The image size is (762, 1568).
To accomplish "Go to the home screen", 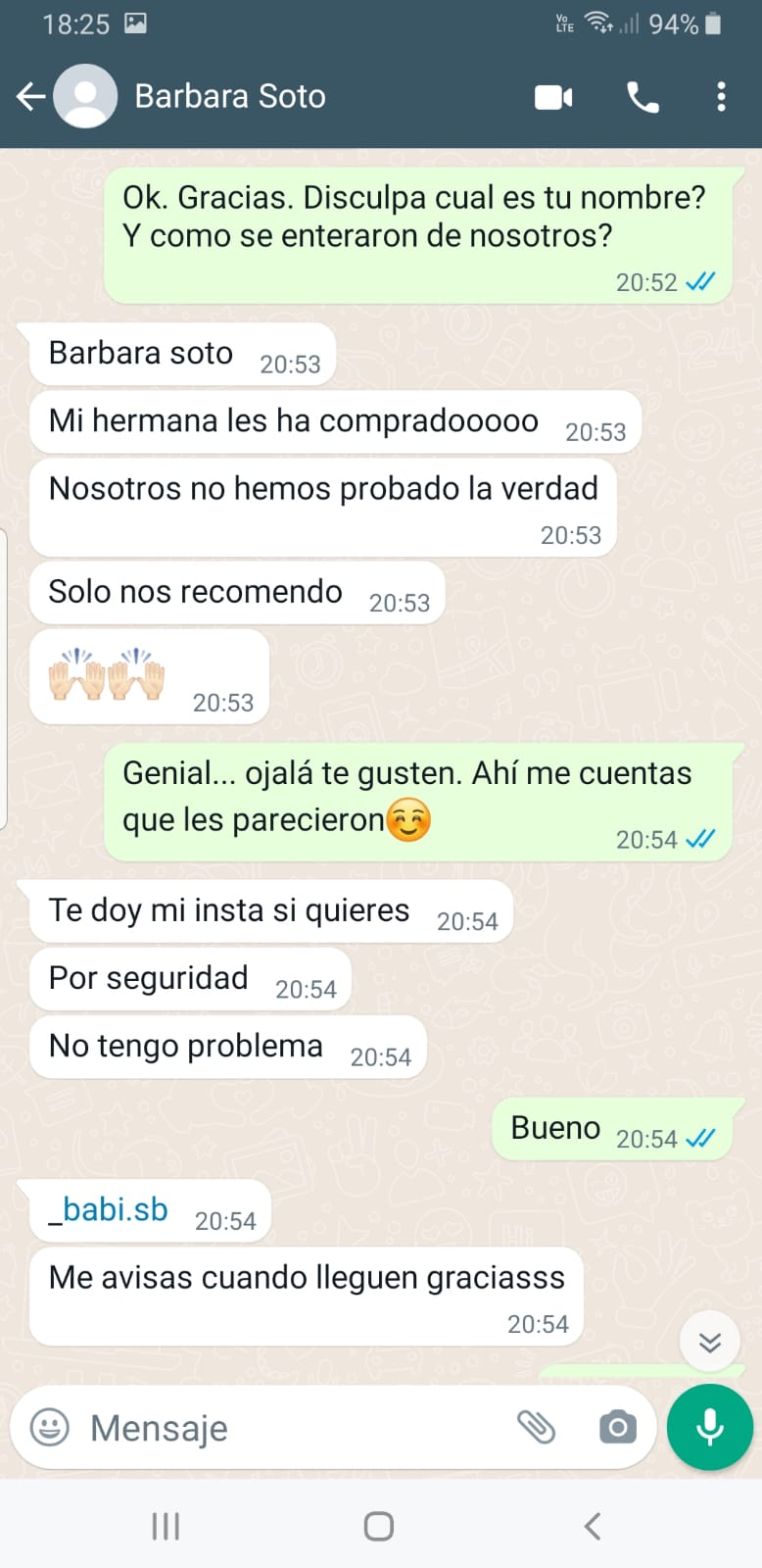I will (x=379, y=1526).
